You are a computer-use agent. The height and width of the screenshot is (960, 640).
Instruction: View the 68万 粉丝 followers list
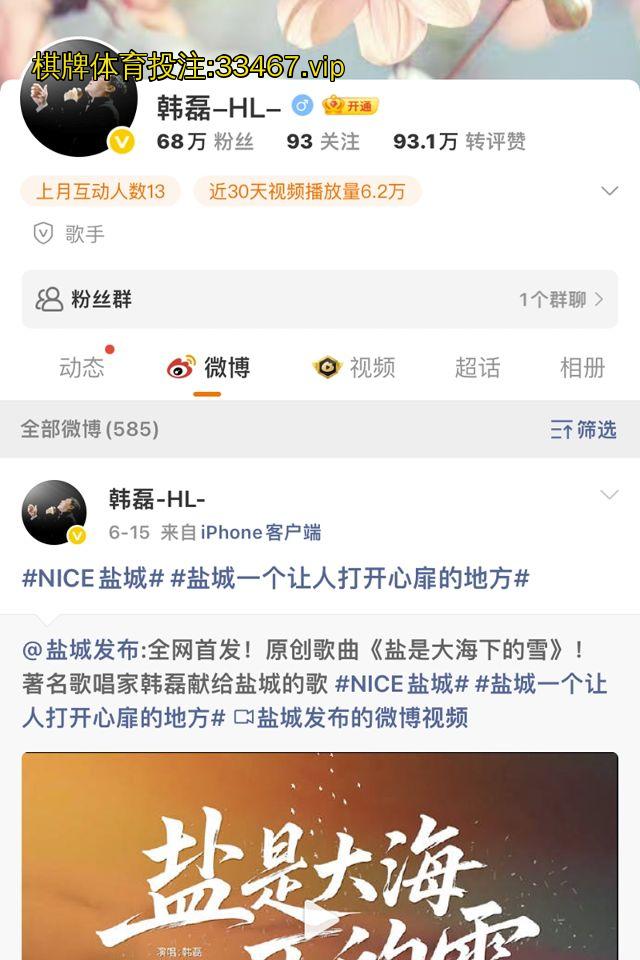click(x=205, y=142)
